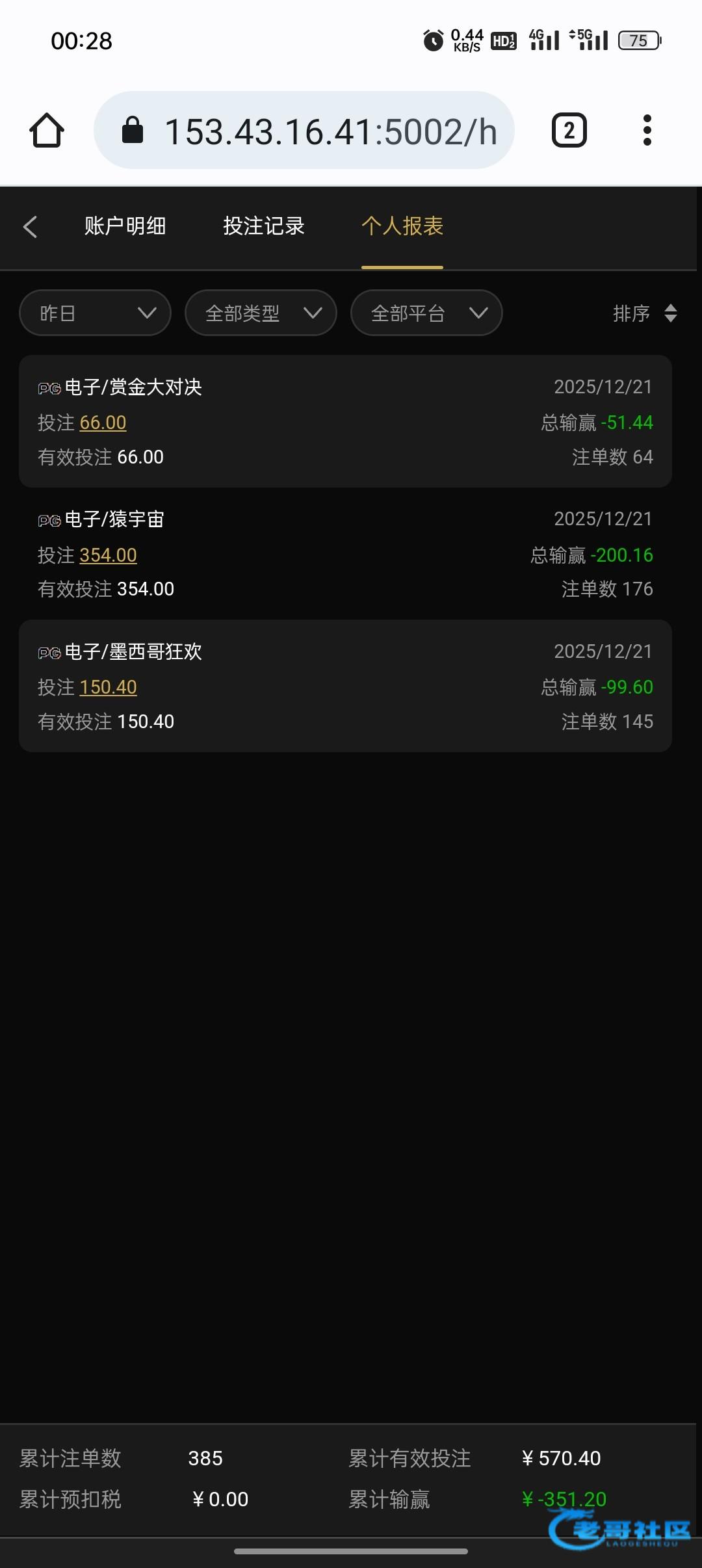Open the 66.00 bet amount link

pos(103,423)
